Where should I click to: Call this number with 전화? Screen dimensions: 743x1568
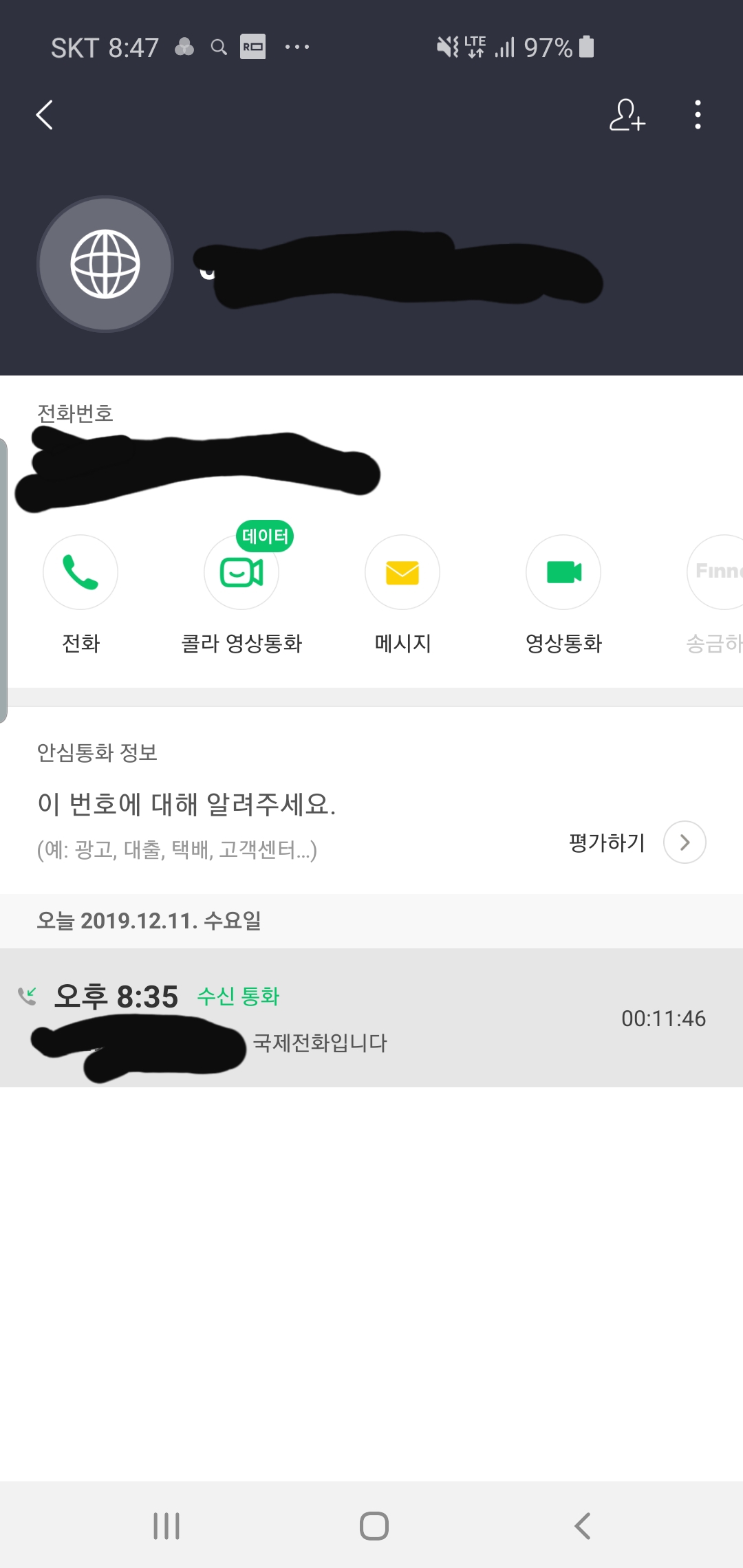[x=80, y=572]
